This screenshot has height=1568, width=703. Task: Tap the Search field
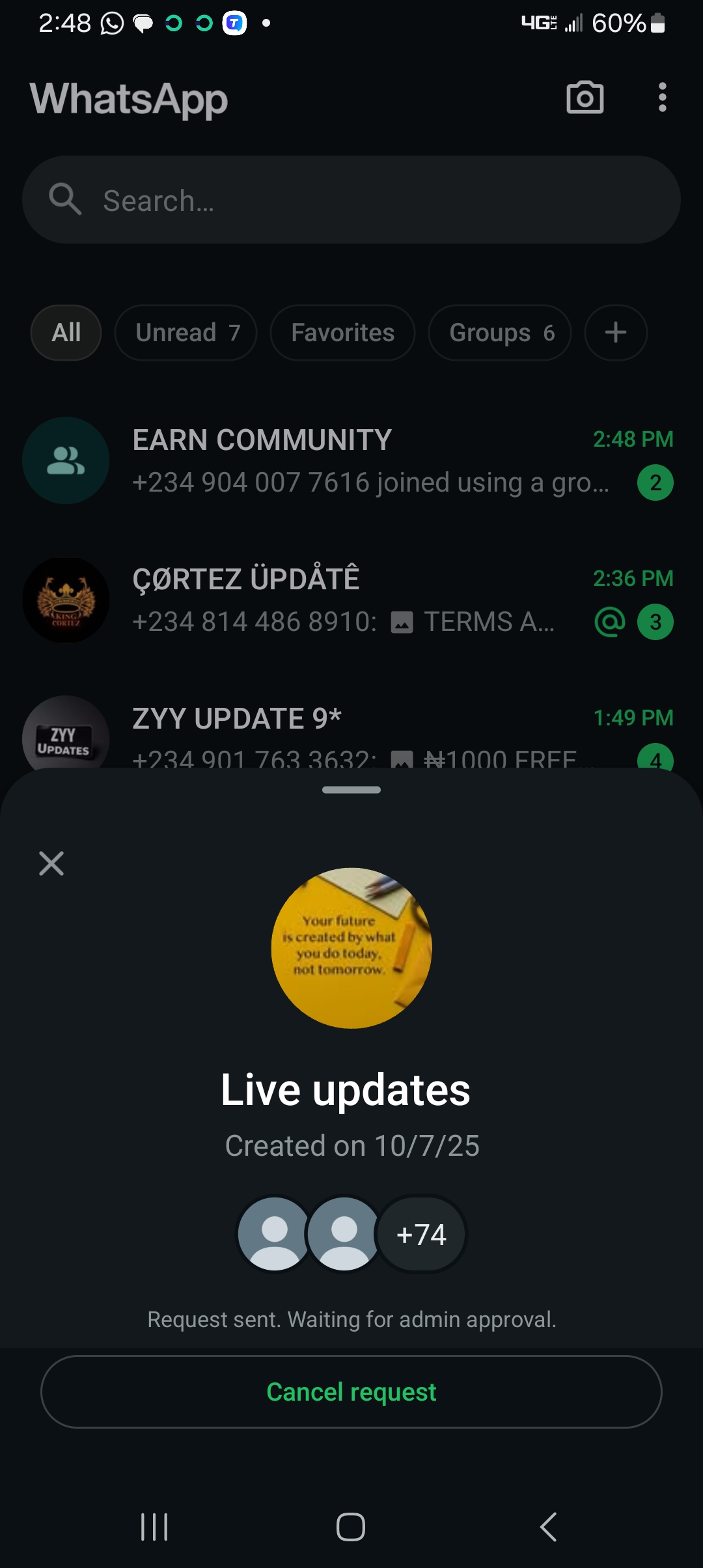pyautogui.click(x=351, y=200)
